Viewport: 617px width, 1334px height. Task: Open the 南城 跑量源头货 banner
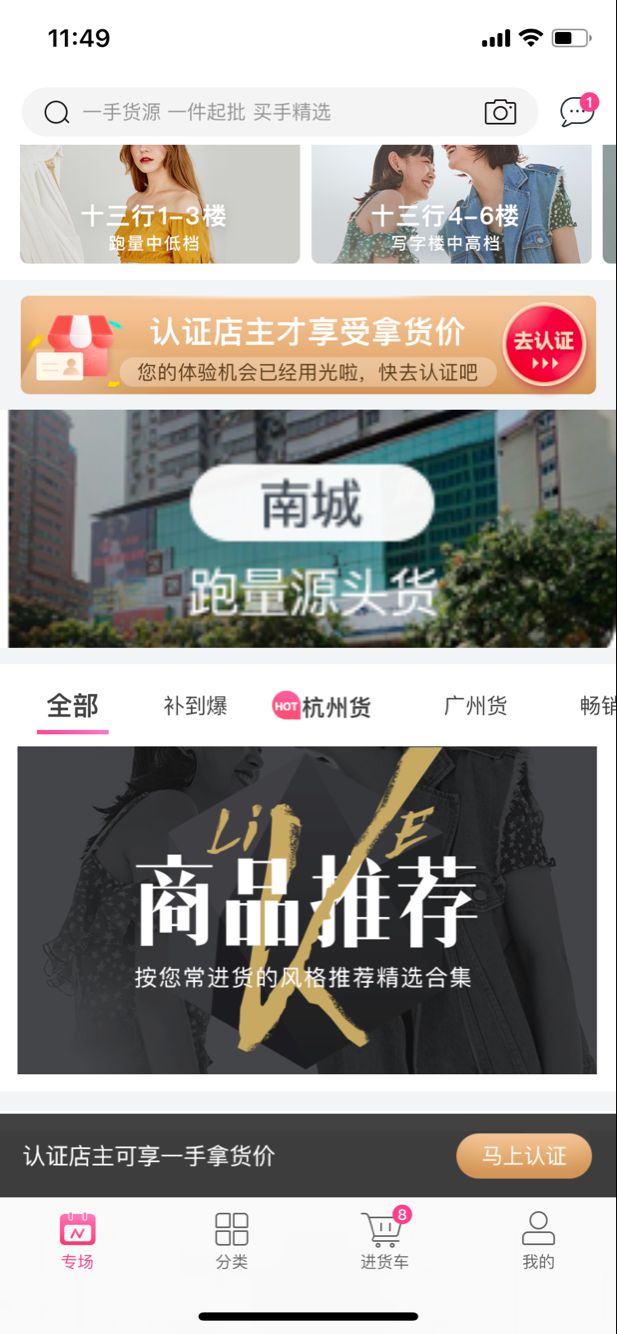[312, 528]
